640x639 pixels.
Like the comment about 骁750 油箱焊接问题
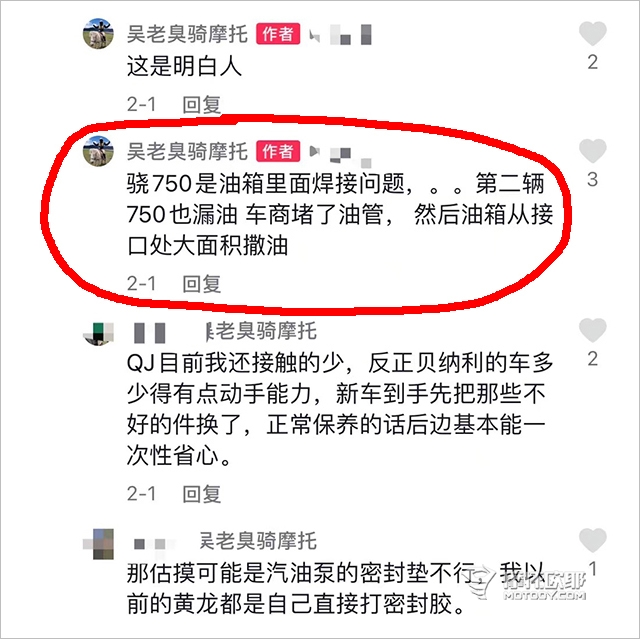(593, 152)
